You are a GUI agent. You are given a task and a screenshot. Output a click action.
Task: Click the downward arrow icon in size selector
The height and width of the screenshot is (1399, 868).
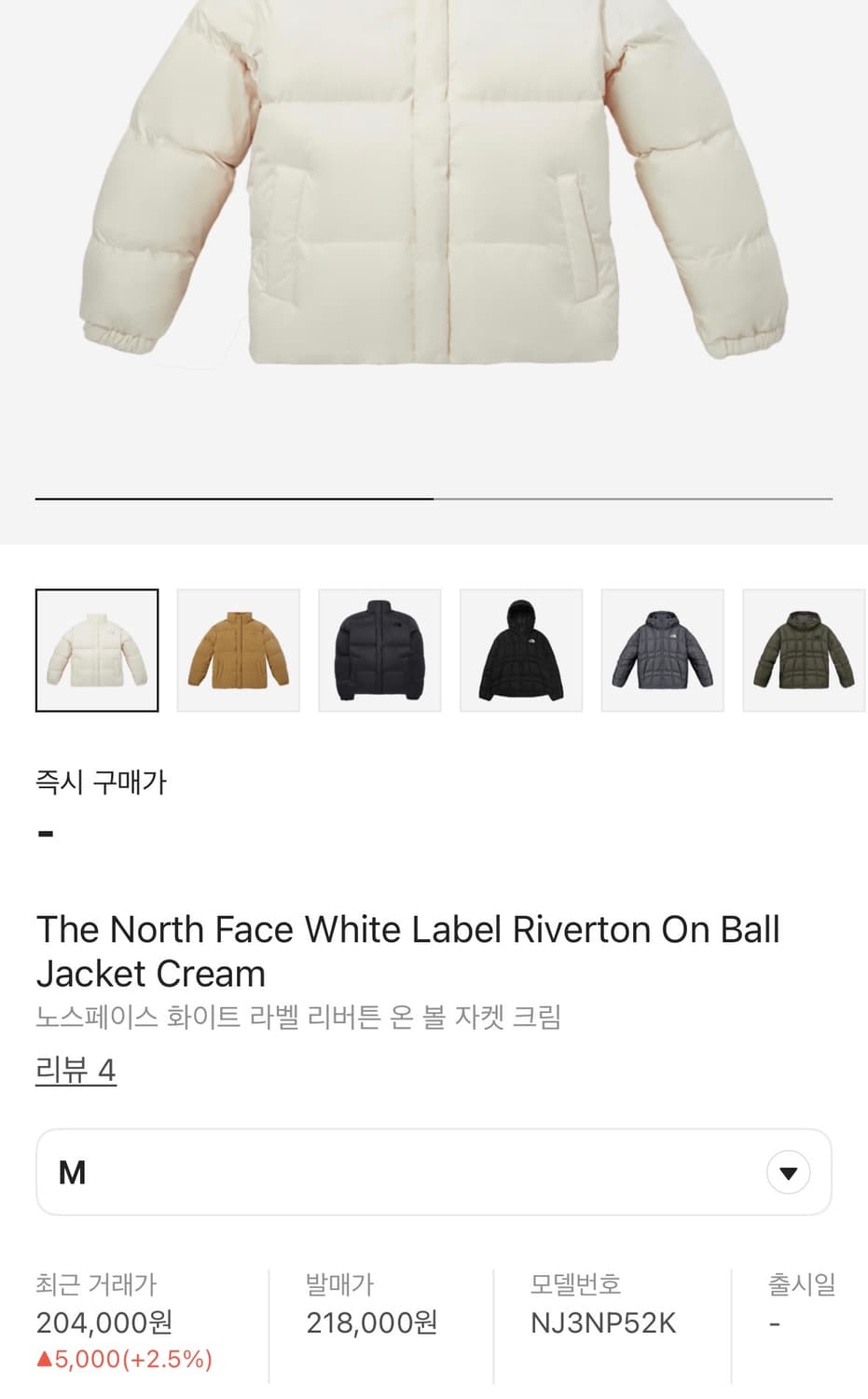pyautogui.click(x=788, y=1171)
